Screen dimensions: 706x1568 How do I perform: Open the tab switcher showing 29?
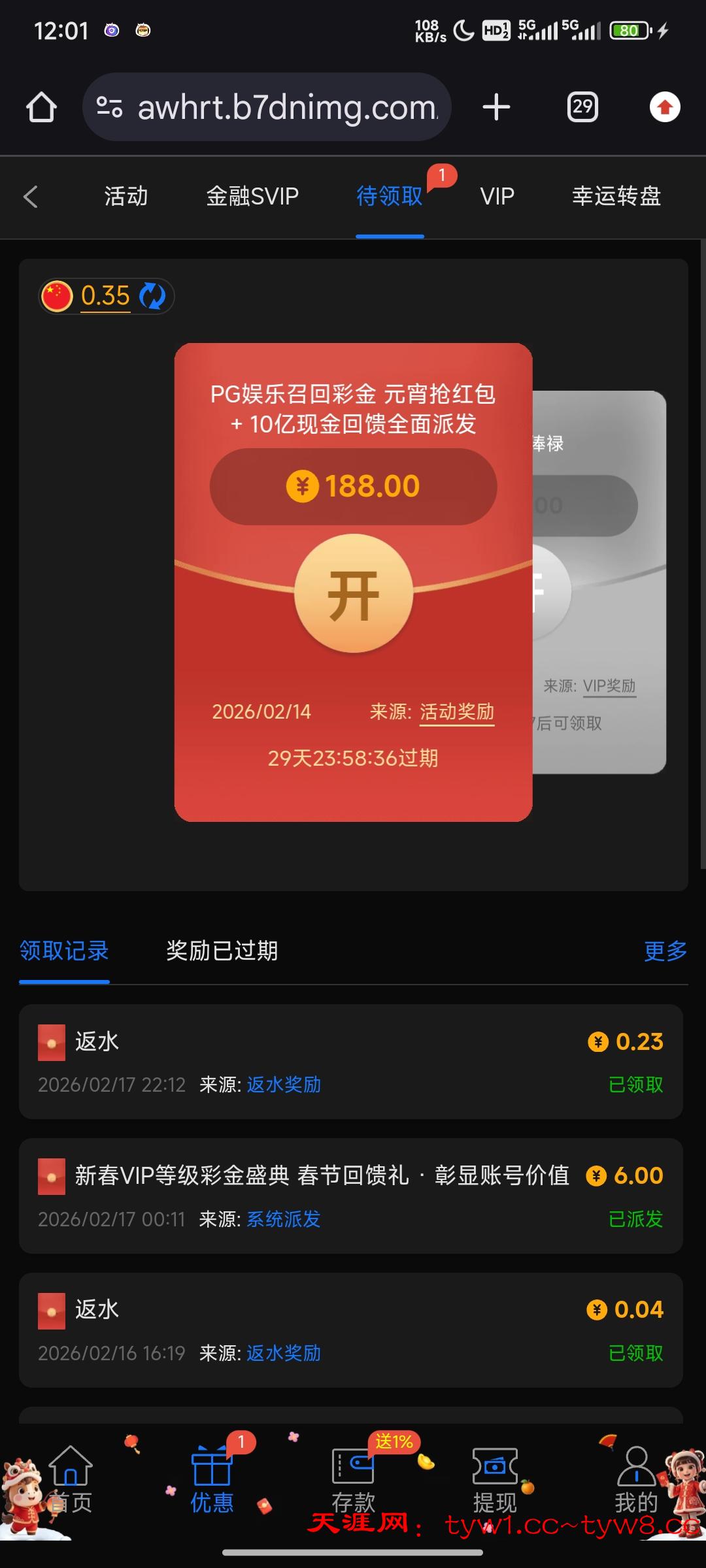[x=582, y=107]
